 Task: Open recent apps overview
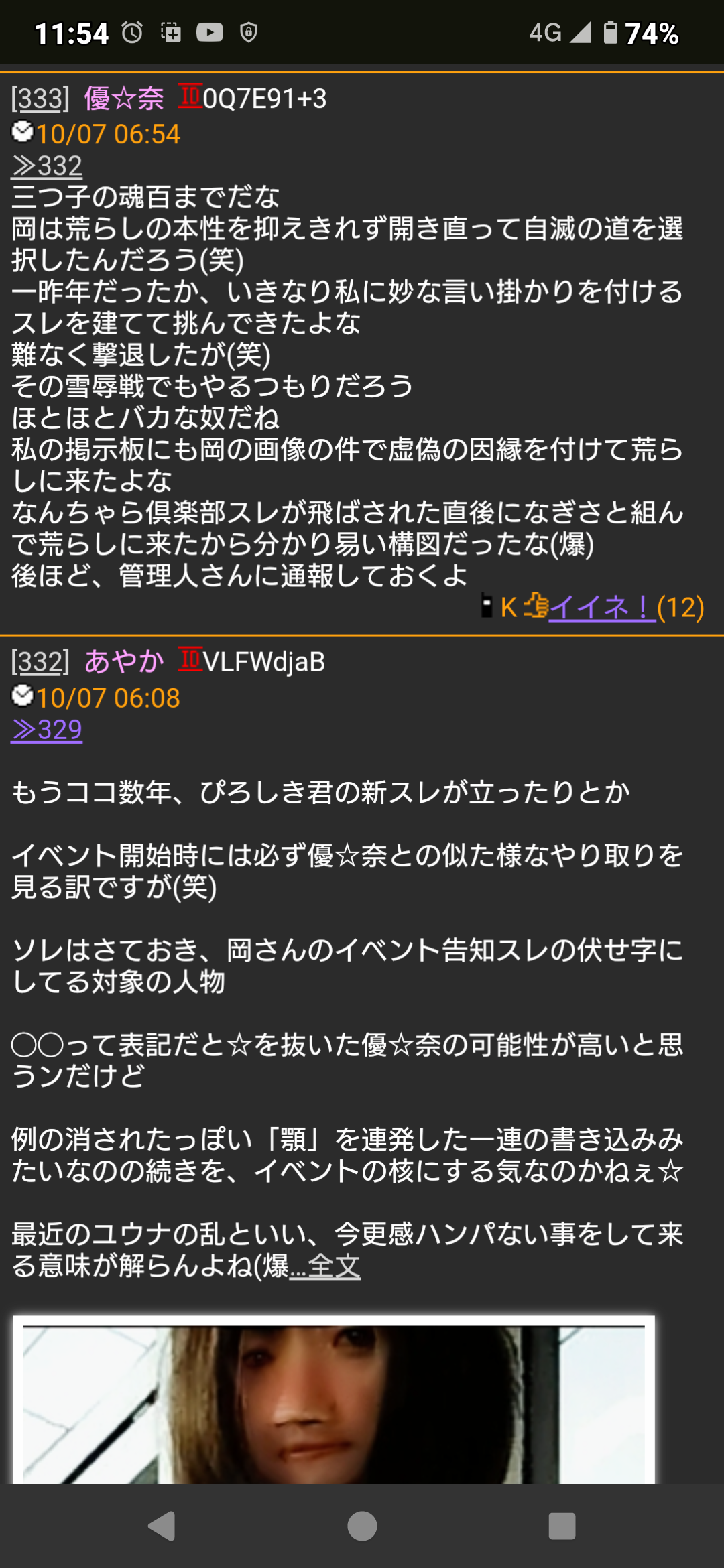click(562, 1526)
